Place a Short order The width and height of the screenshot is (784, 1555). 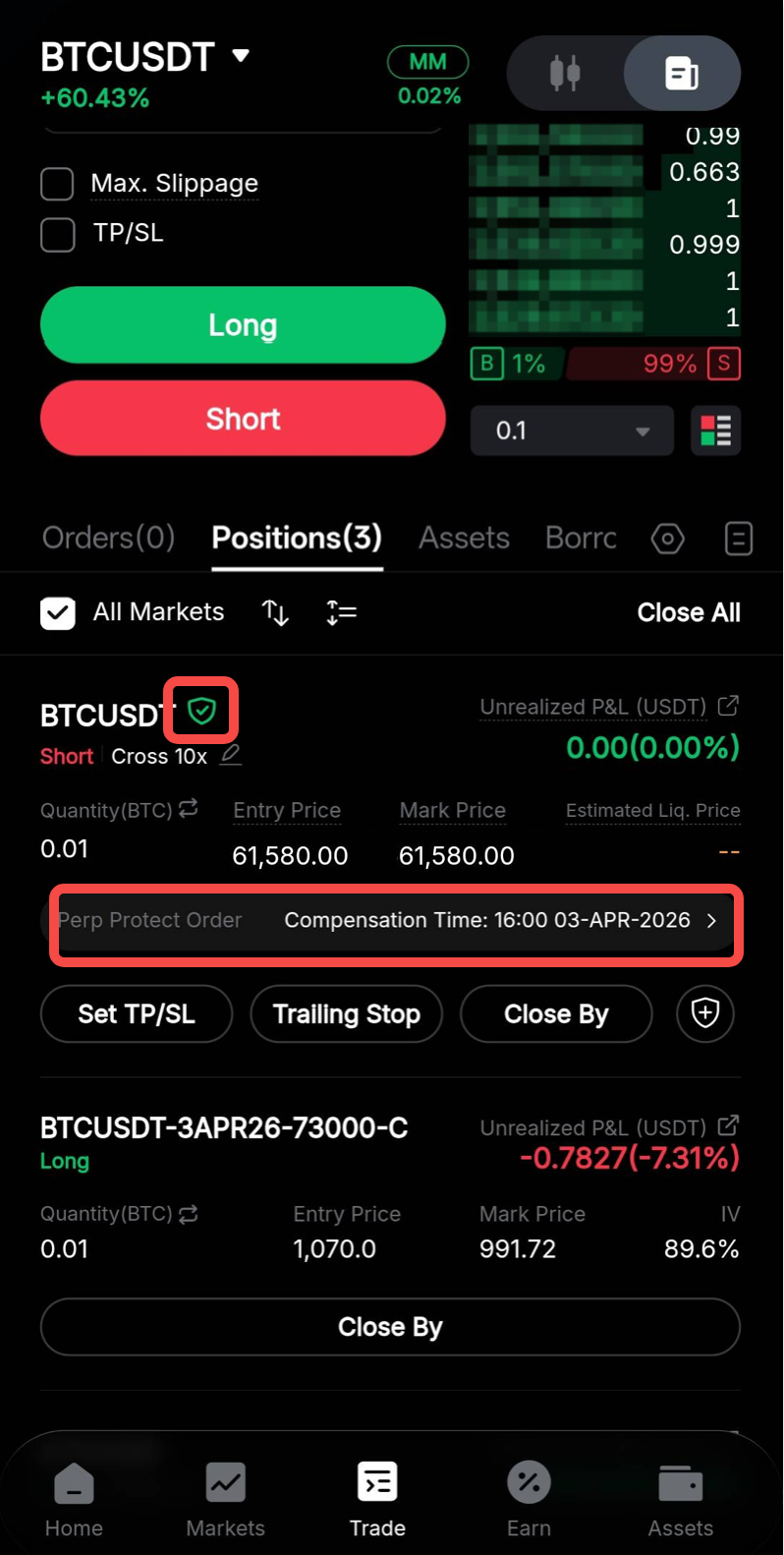pyautogui.click(x=243, y=419)
